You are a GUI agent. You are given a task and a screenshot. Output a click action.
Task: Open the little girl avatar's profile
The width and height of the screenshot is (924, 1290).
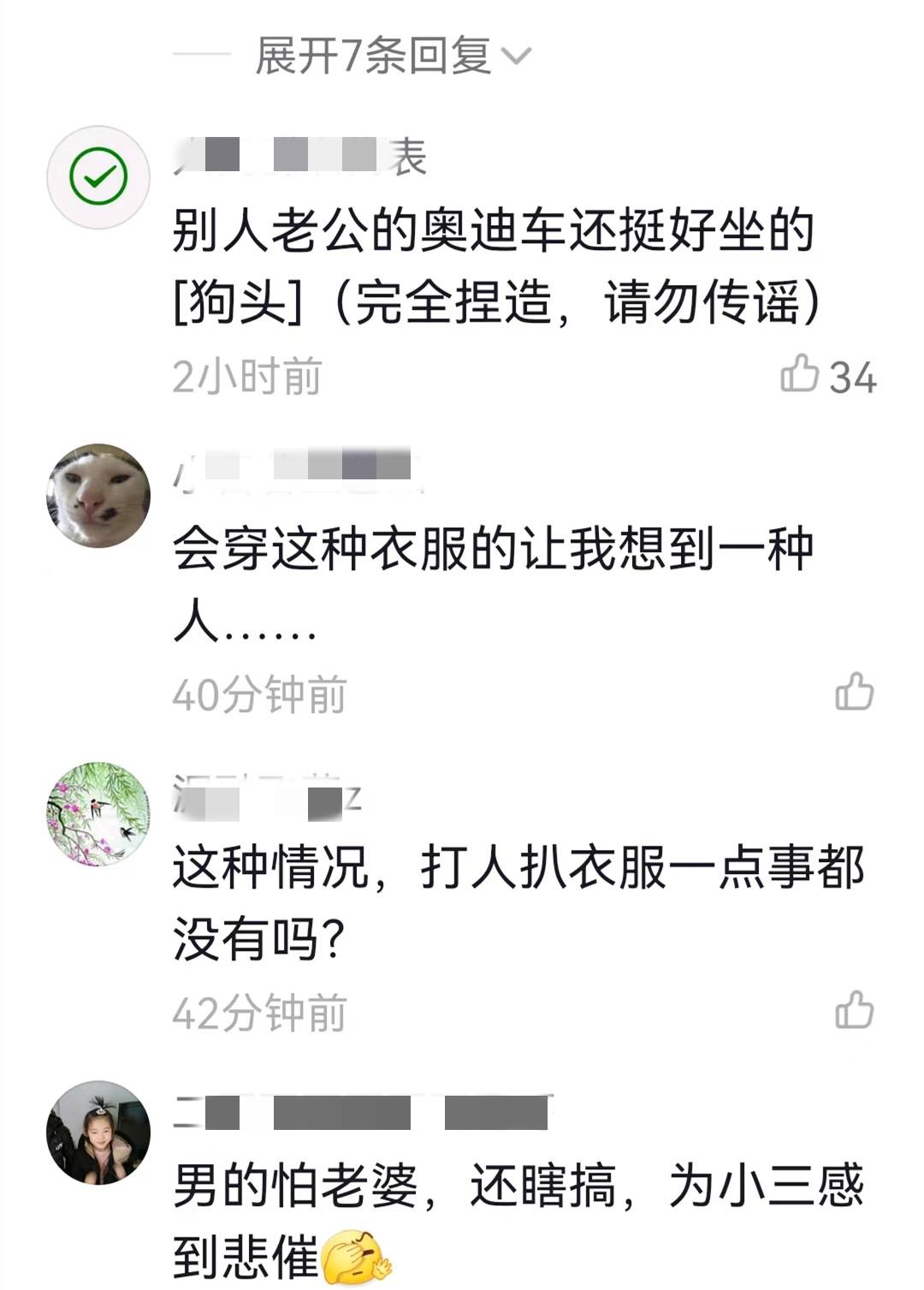point(98,1132)
